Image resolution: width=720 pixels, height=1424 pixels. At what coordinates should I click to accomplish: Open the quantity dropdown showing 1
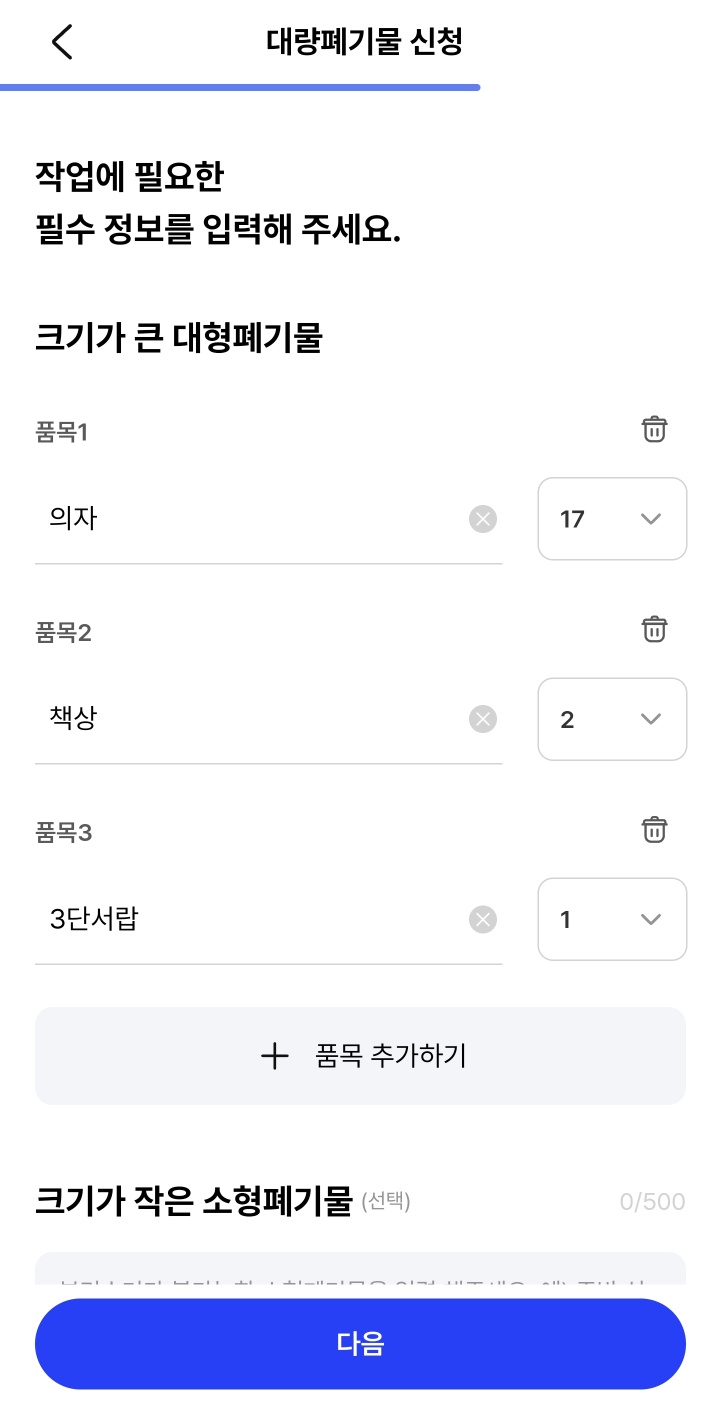click(611, 919)
